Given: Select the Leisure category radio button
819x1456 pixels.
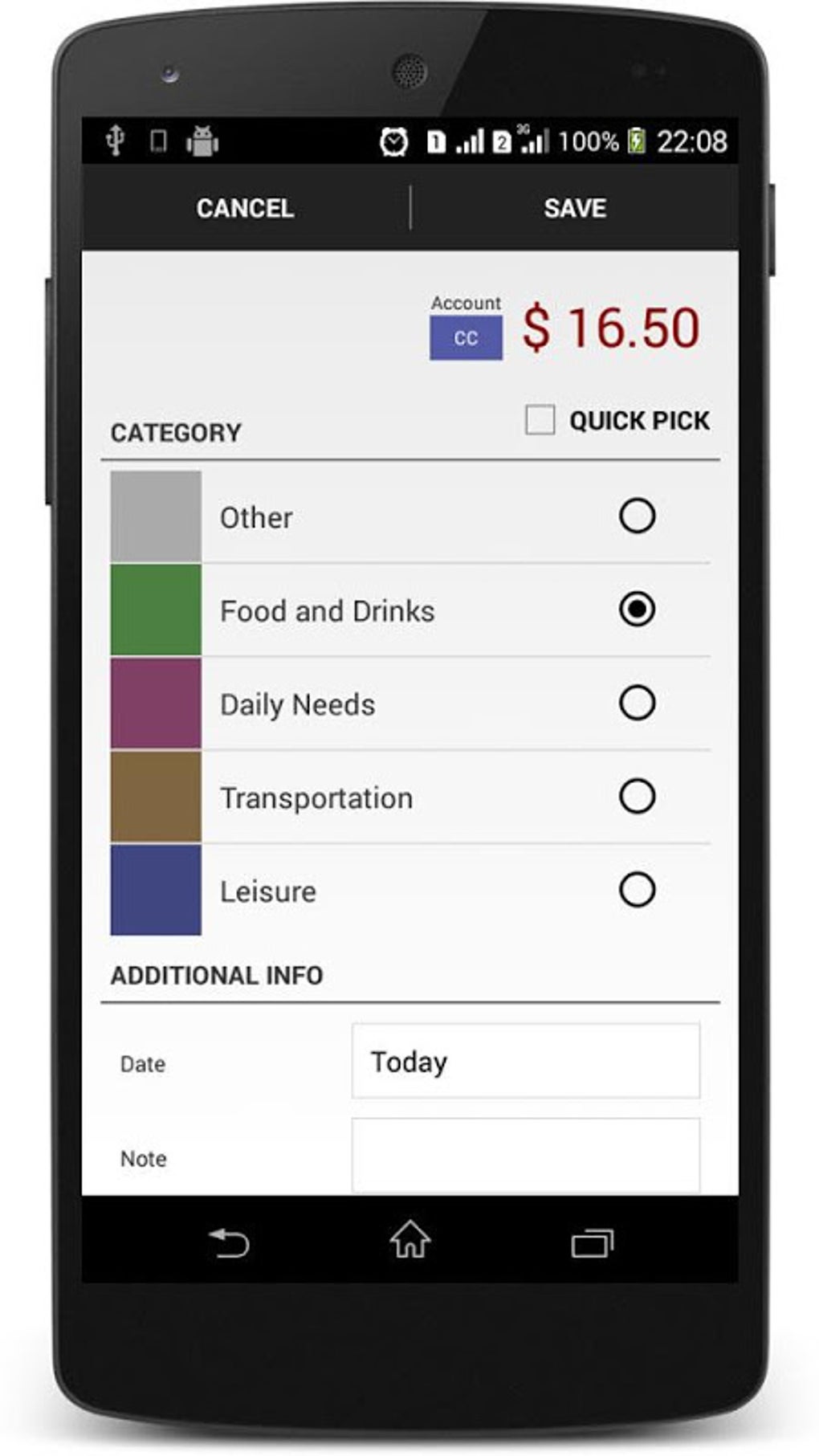Looking at the screenshot, I should pos(637,891).
